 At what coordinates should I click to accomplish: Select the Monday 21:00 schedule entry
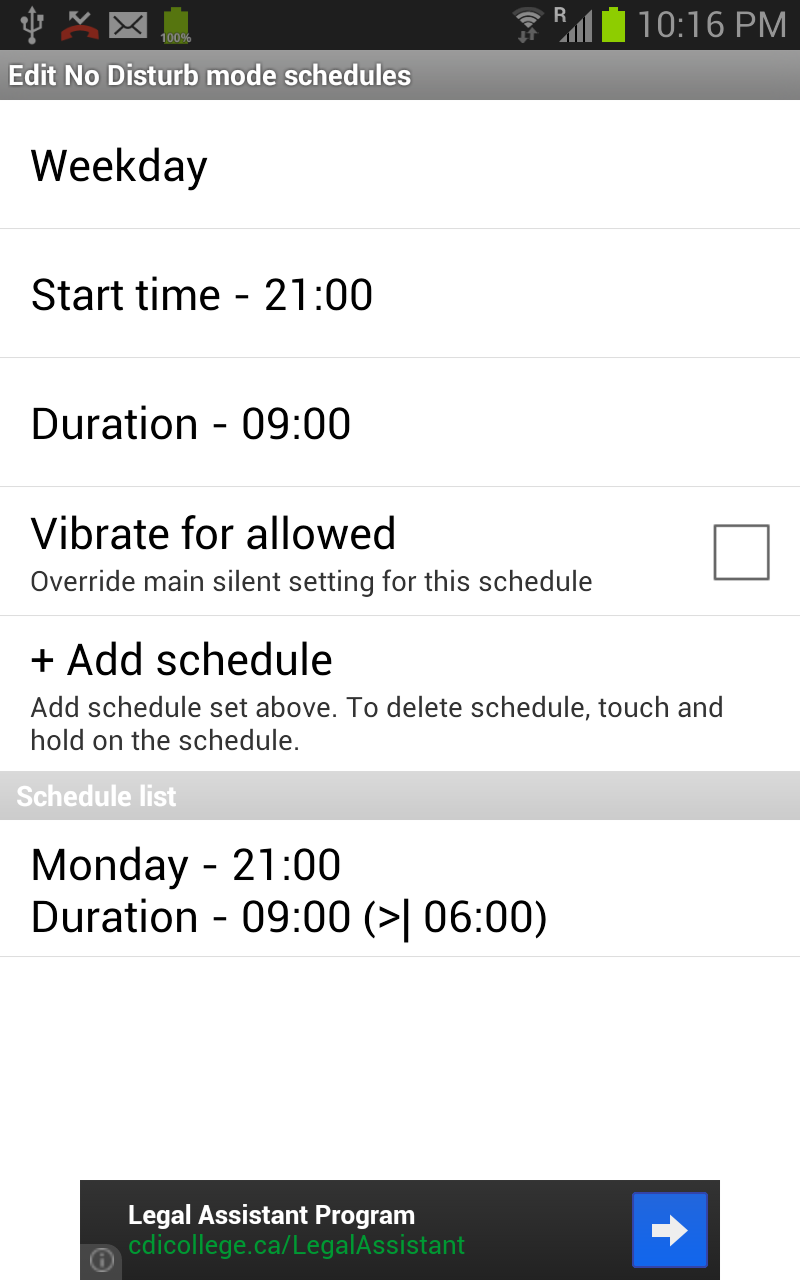click(400, 888)
